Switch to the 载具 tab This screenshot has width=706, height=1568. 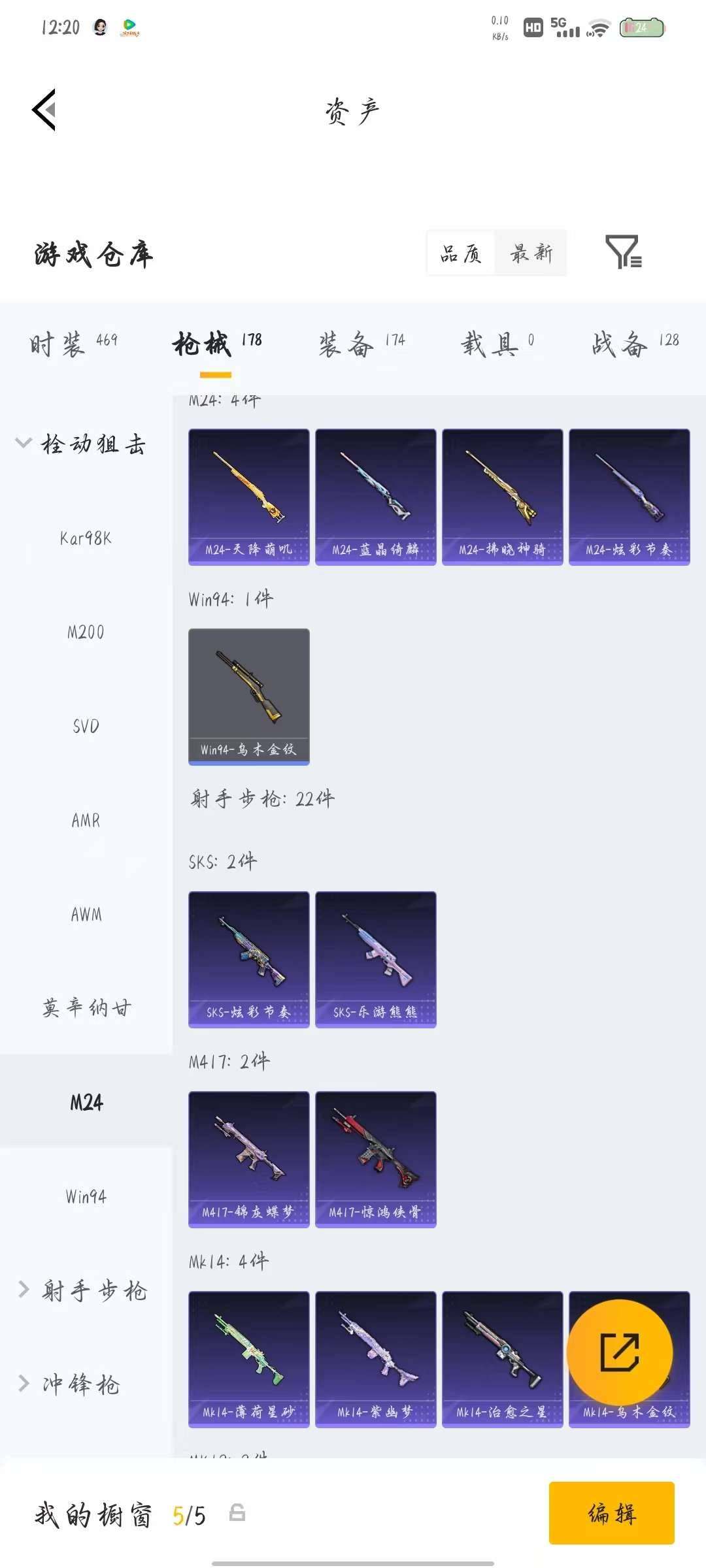[x=497, y=342]
